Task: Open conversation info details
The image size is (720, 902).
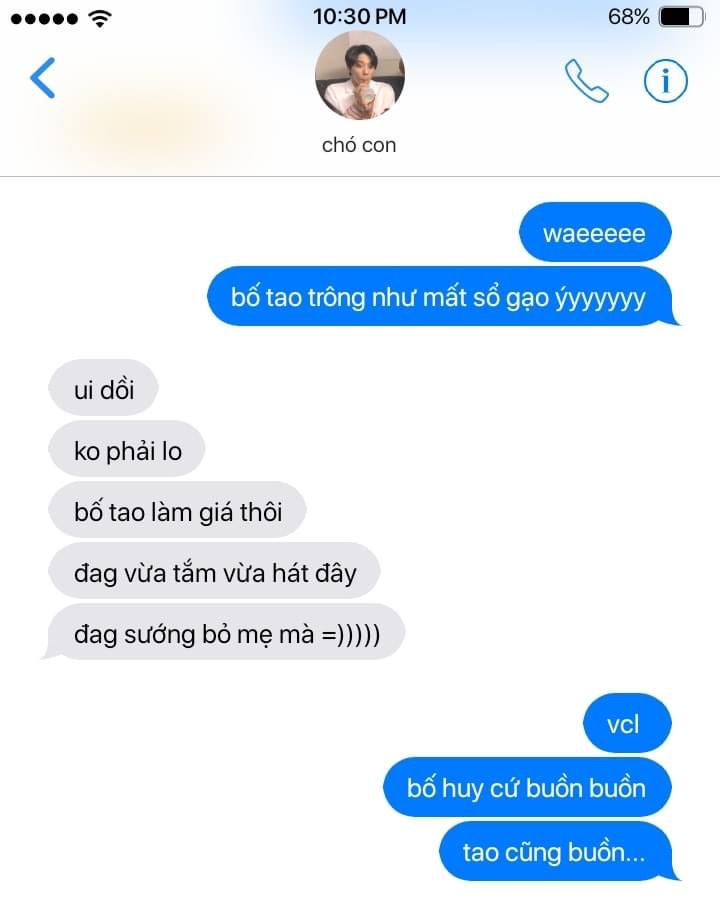Action: click(665, 81)
